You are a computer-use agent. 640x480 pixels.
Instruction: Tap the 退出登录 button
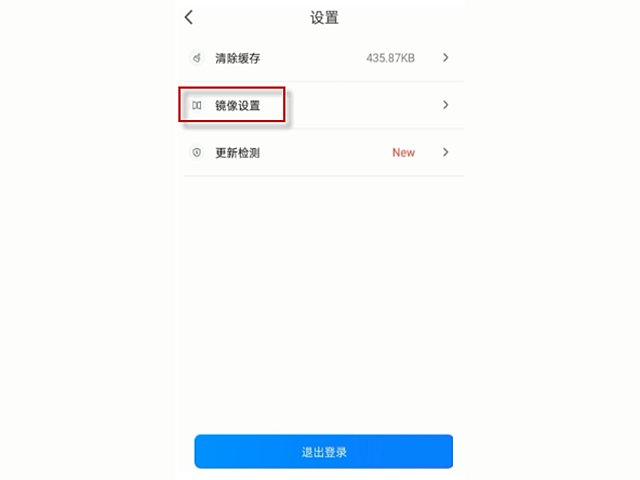pyautogui.click(x=323, y=452)
